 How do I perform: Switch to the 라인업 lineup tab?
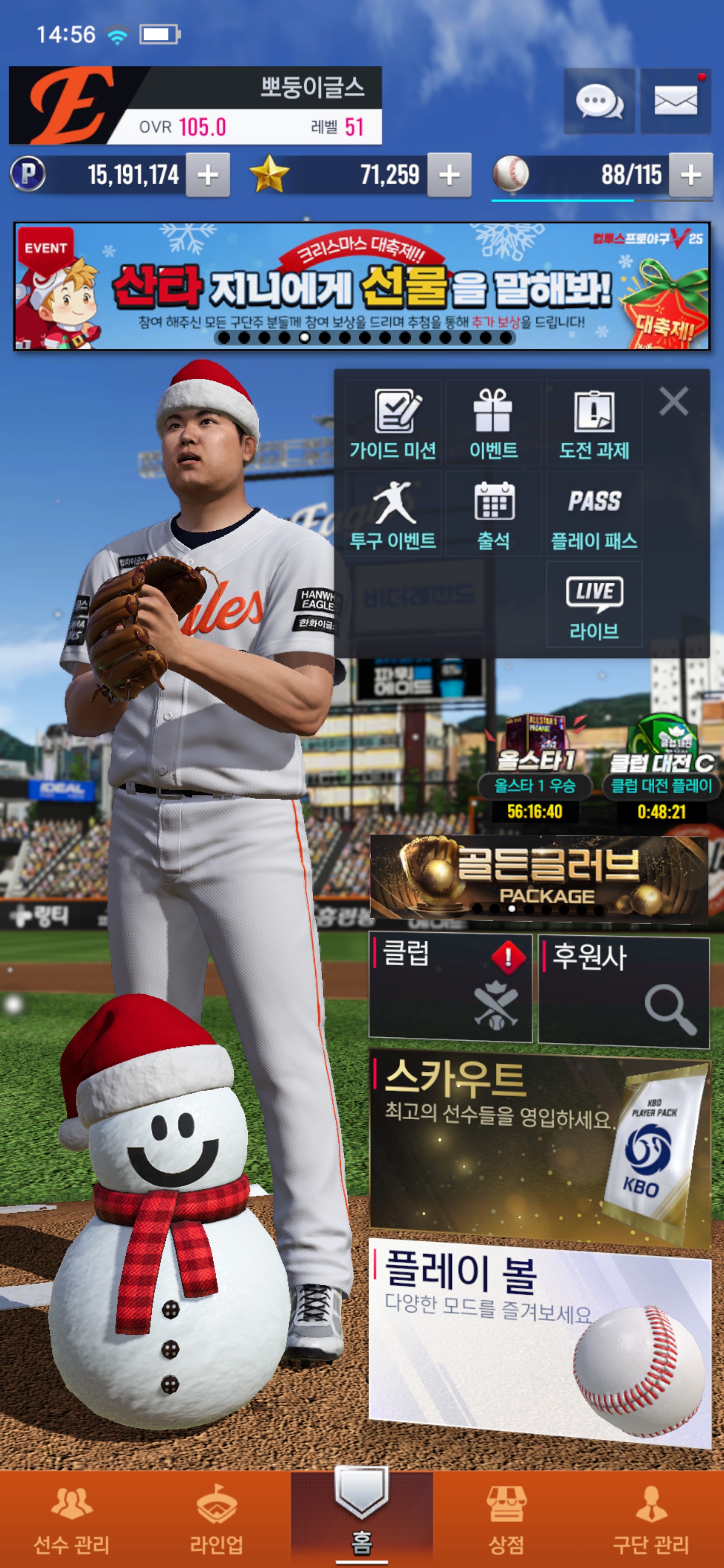coord(217,1518)
